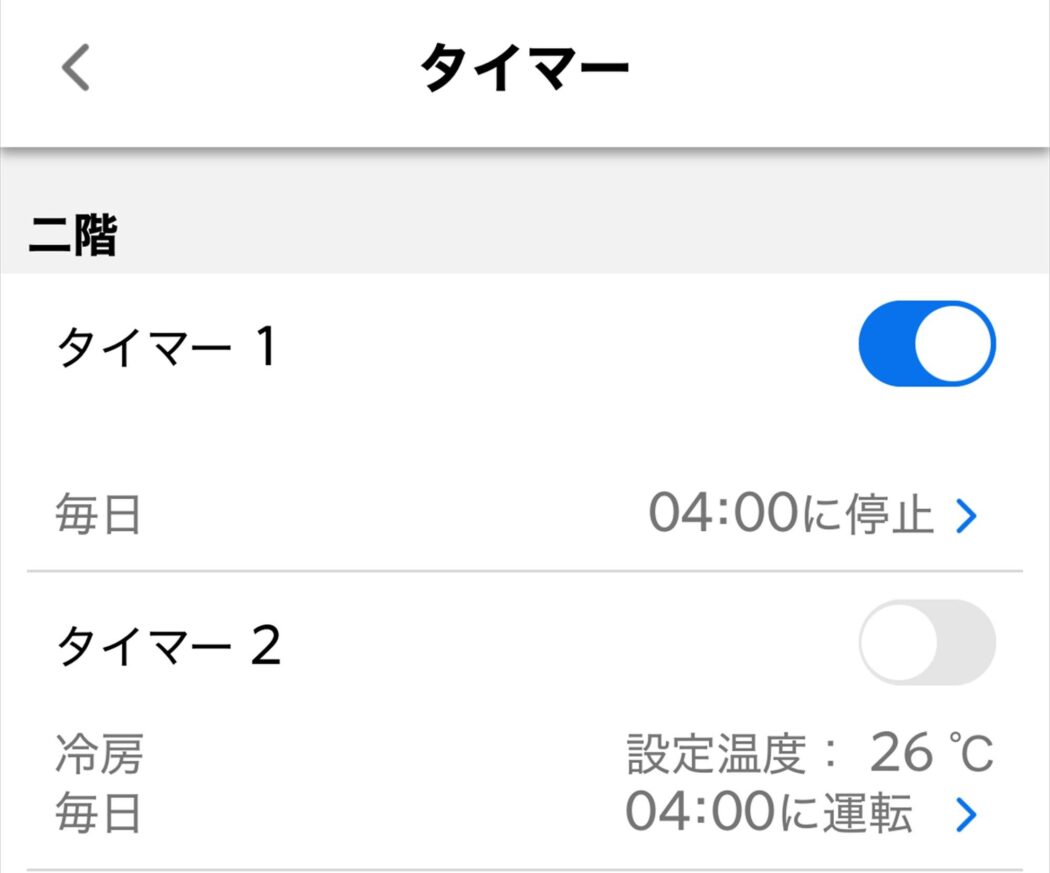Turn off the タイマー 1 switch
Viewport: 1050px width, 873px height.
927,343
